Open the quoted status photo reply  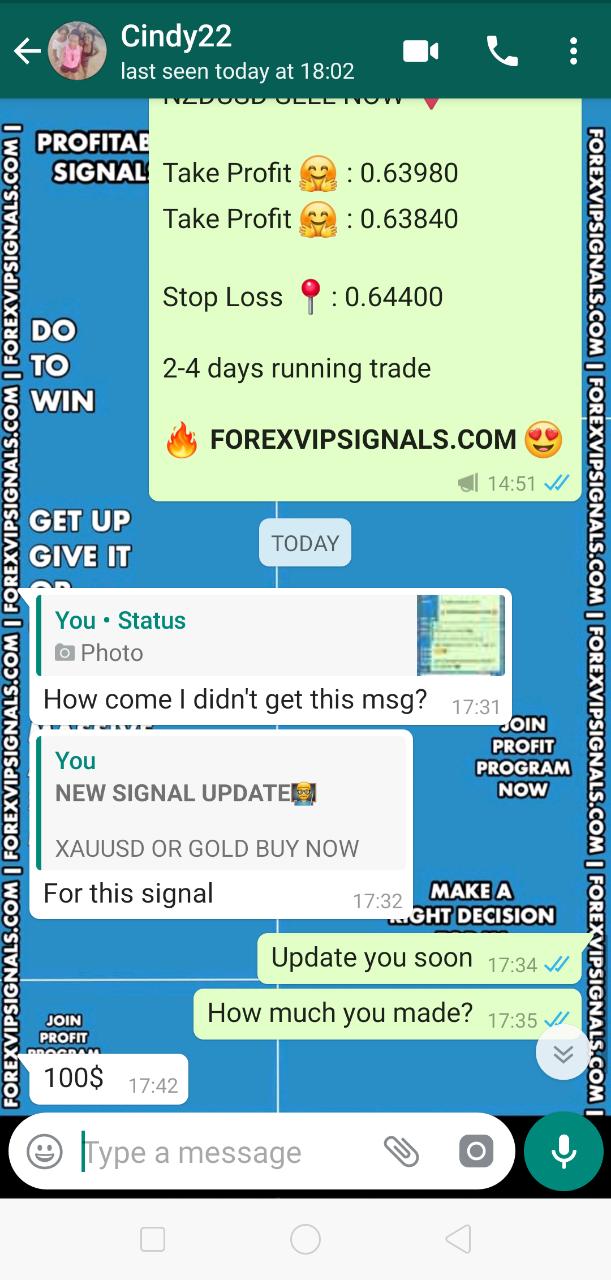tap(270, 636)
